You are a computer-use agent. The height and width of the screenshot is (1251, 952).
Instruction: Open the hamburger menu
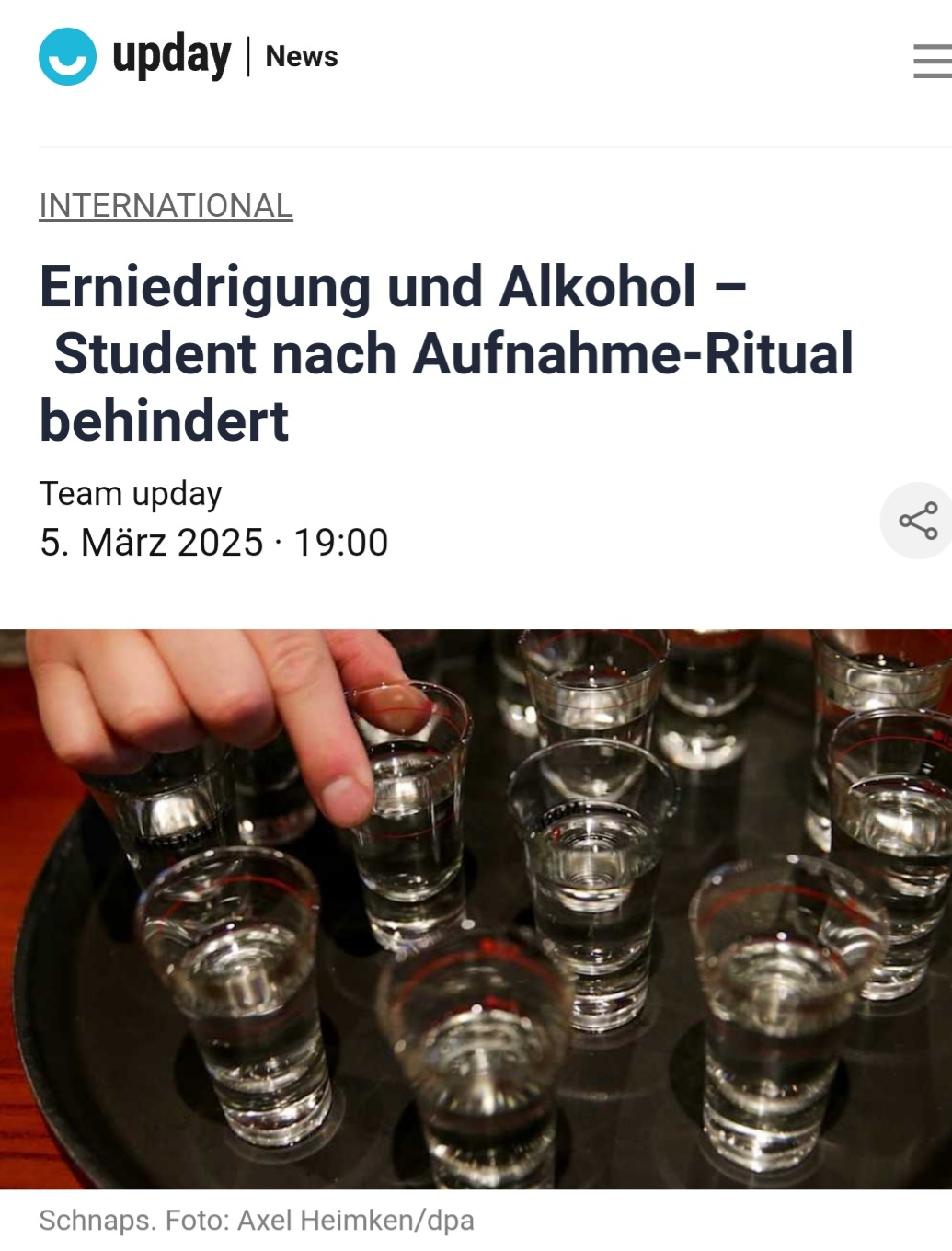931,60
